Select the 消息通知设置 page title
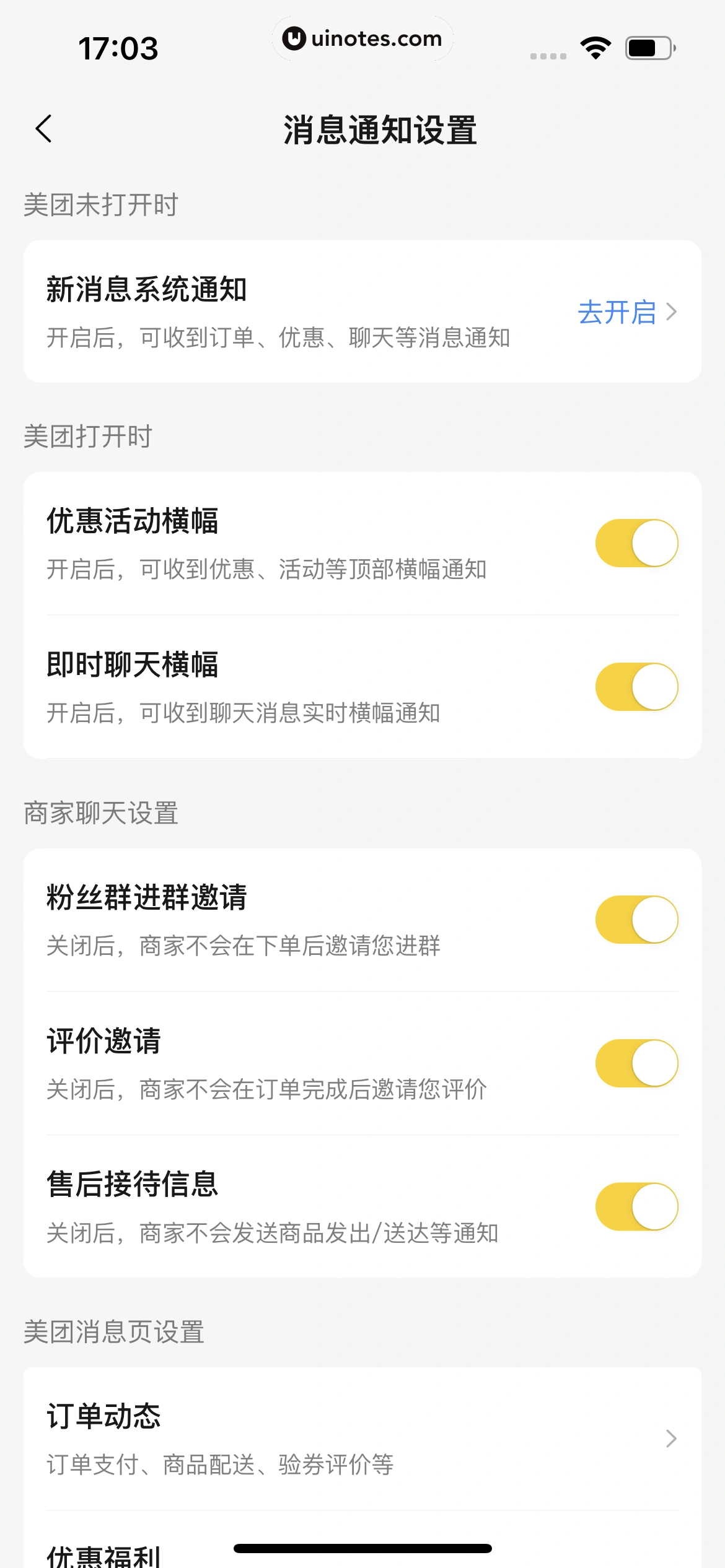 [x=379, y=130]
